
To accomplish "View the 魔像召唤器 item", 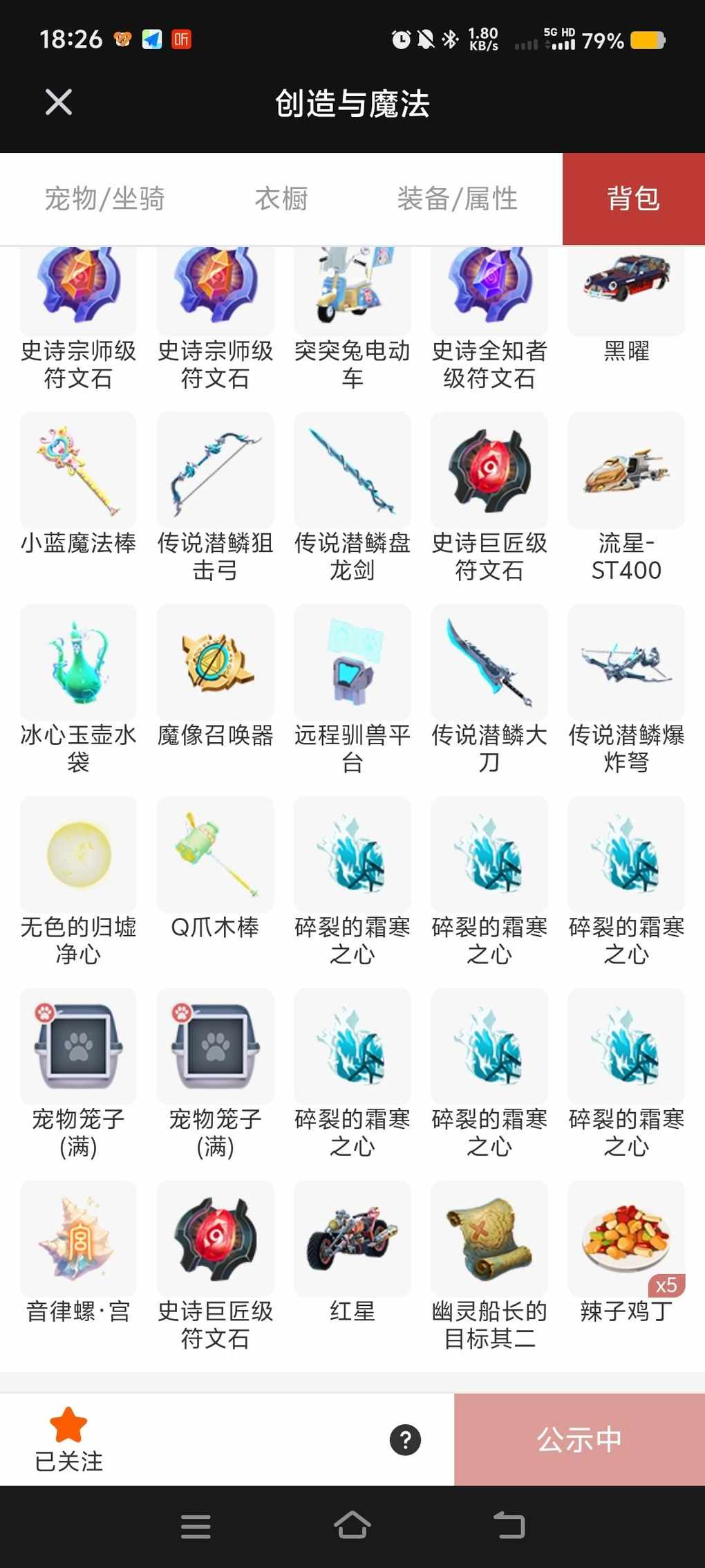I will (215, 664).
